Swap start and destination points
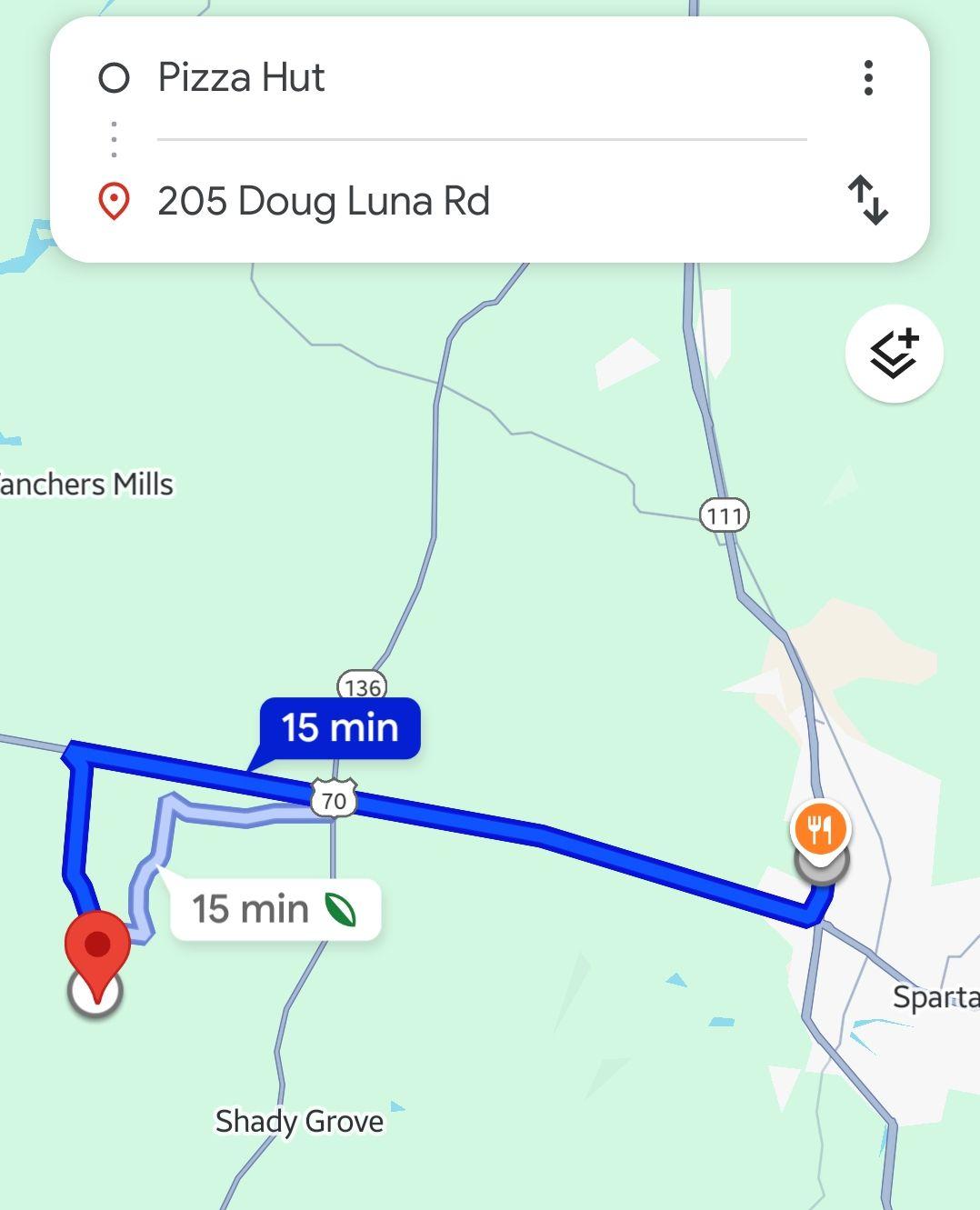 click(x=867, y=200)
